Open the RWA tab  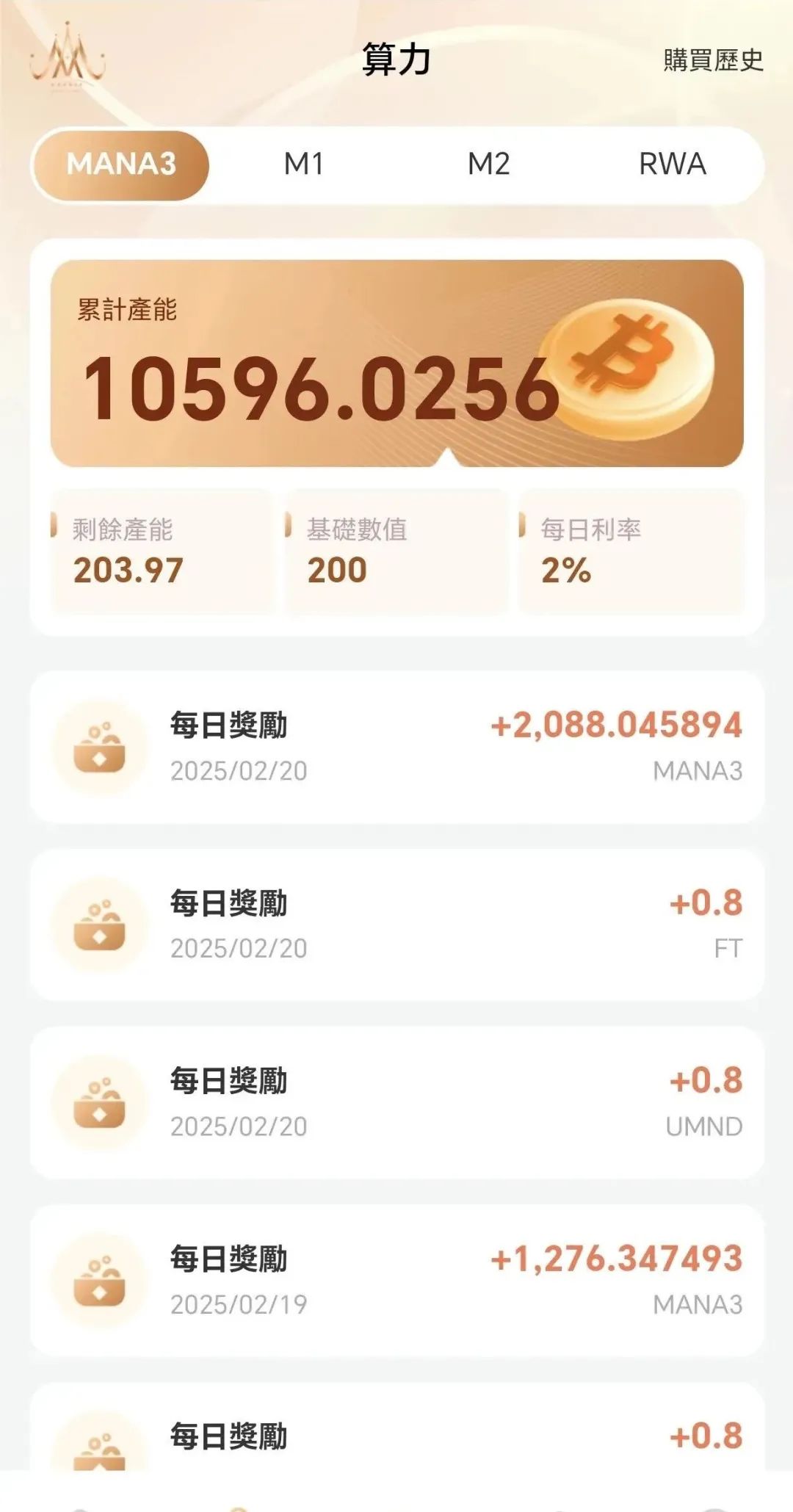tap(672, 165)
